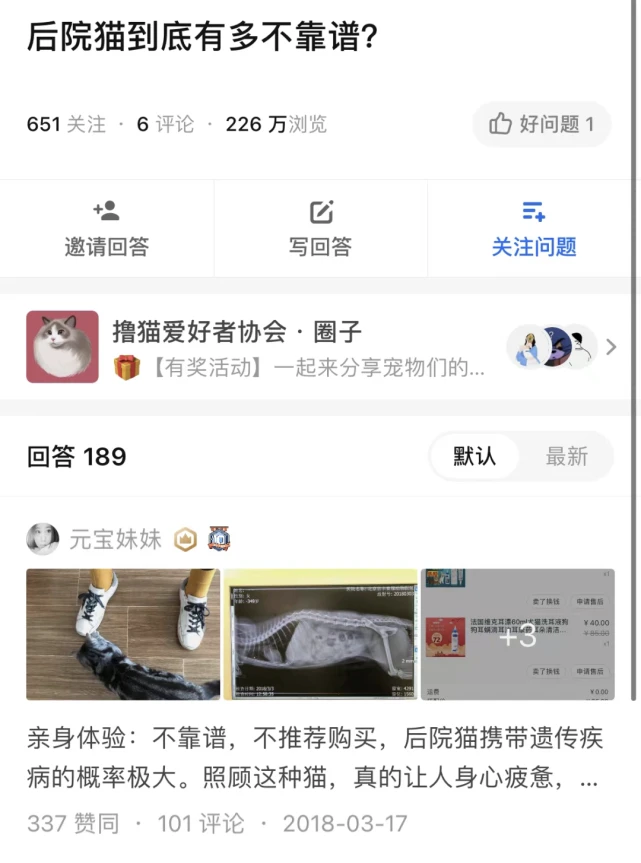Screen dimensions: 641x863
Task: Tap the 好问题 thumbs-up button
Action: pyautogui.click(x=541, y=124)
